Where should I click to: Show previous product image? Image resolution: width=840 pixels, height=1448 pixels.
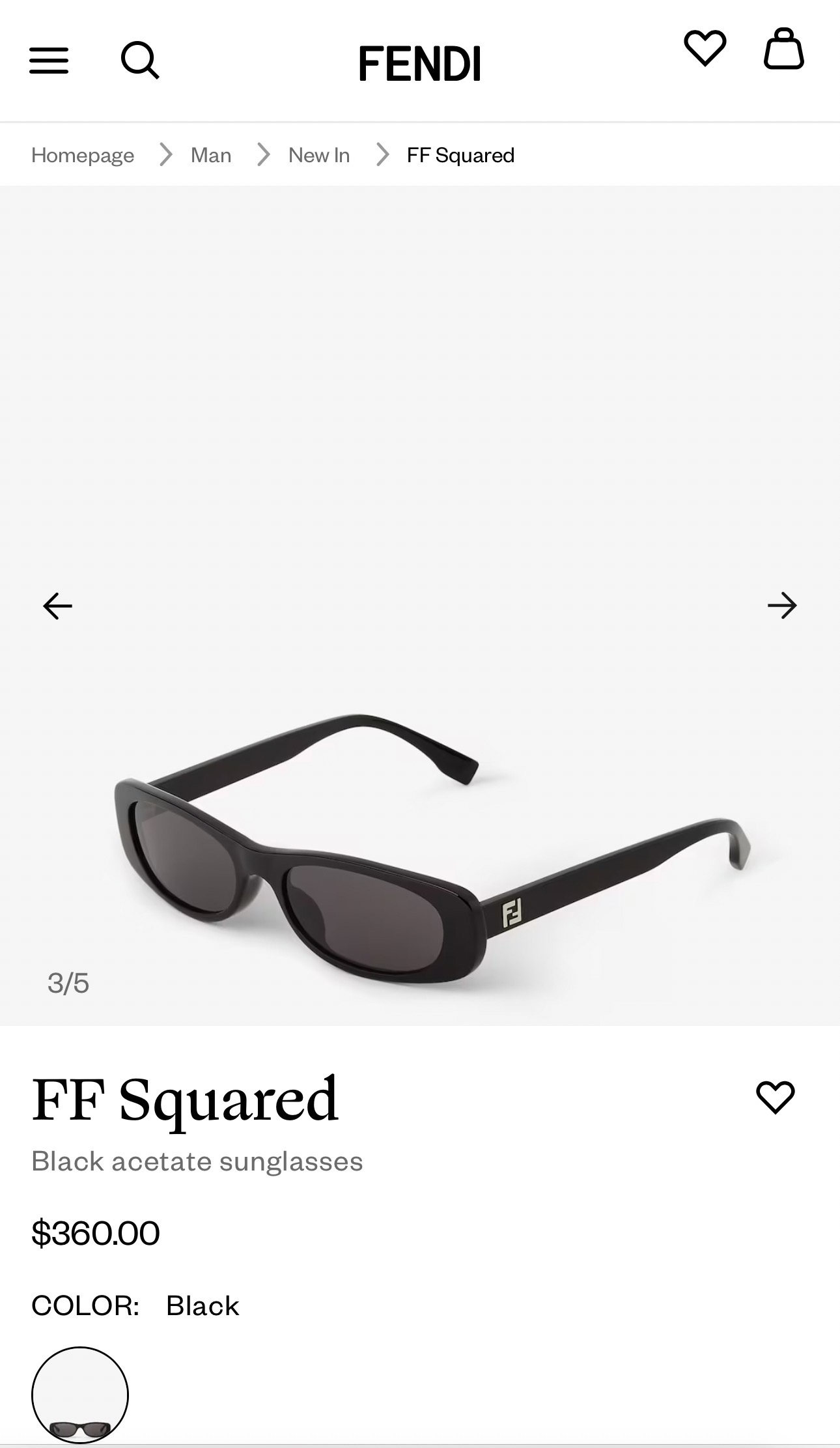tap(57, 606)
